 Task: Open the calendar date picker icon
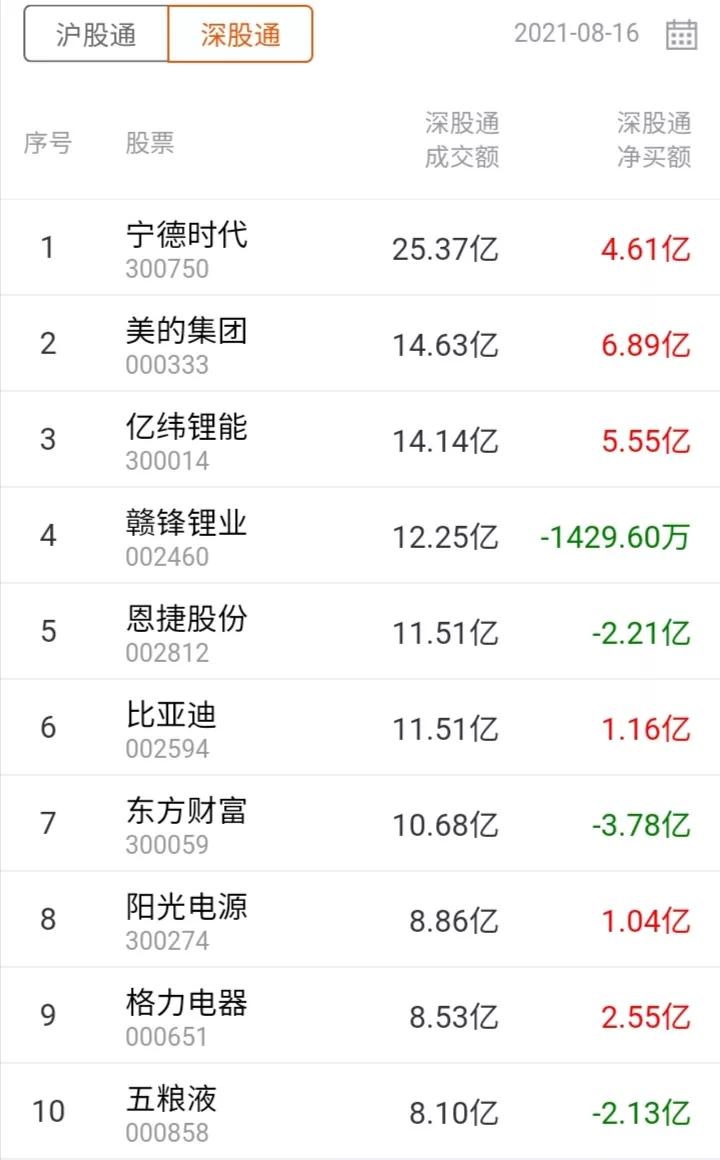(683, 33)
